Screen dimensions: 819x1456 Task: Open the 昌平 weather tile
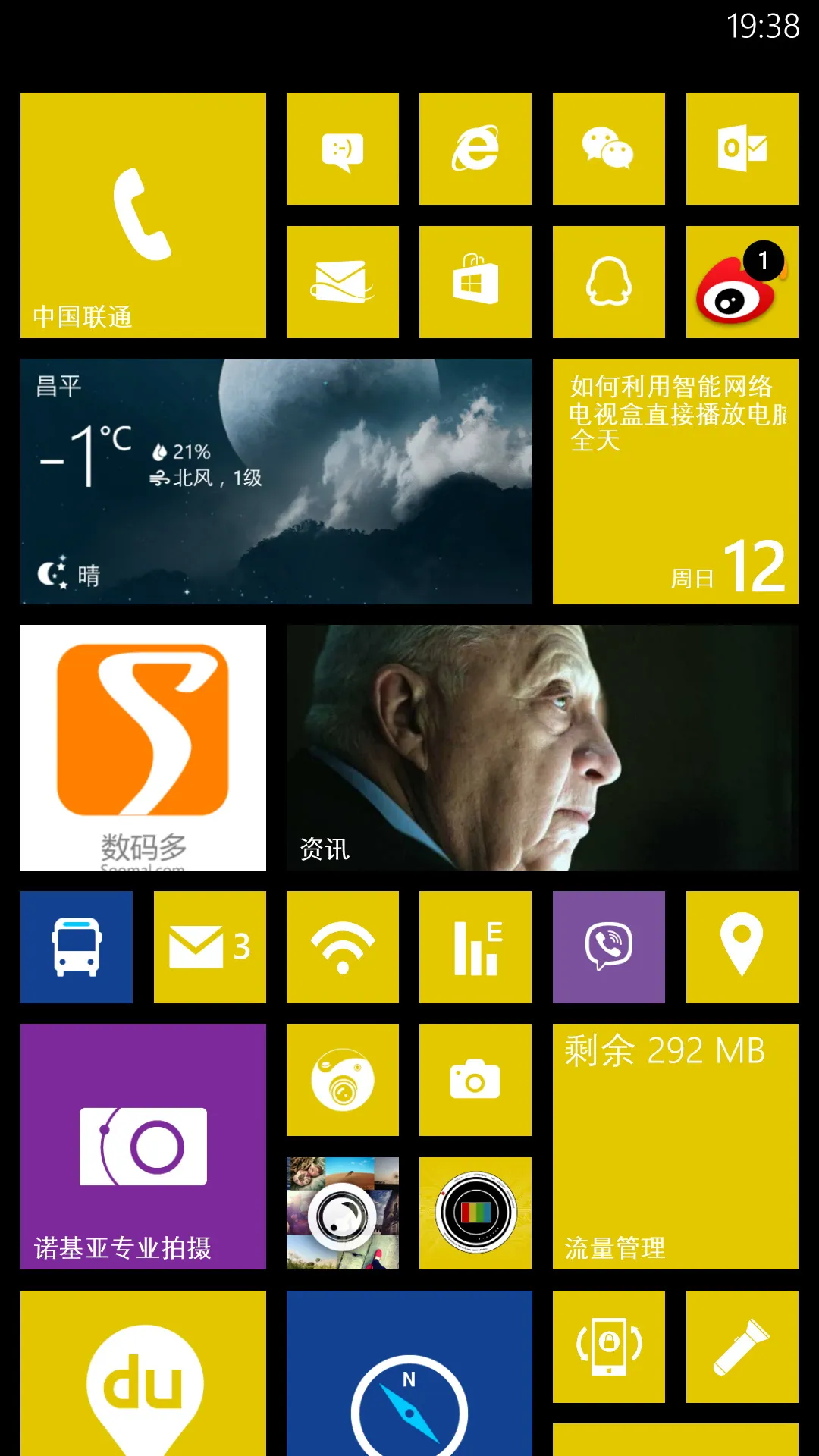[276, 481]
